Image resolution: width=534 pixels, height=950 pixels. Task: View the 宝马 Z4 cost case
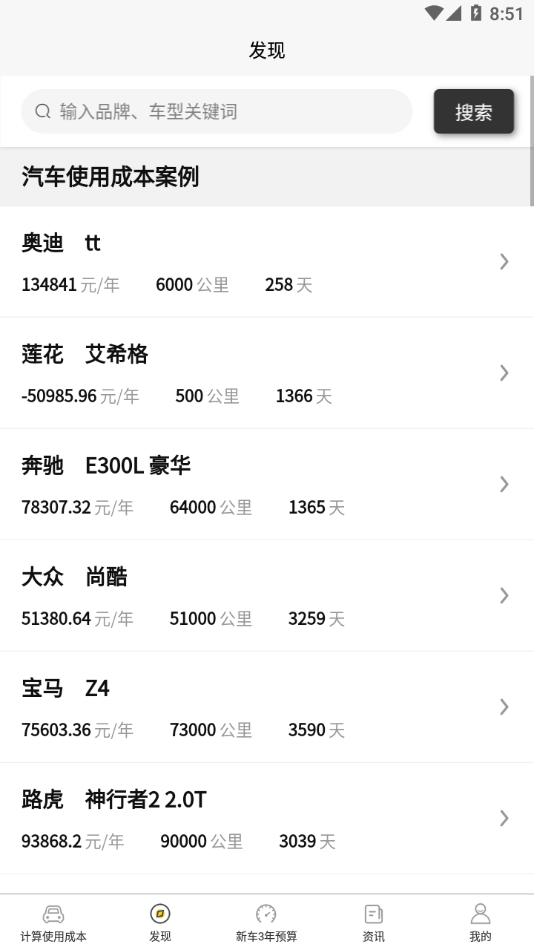(267, 708)
